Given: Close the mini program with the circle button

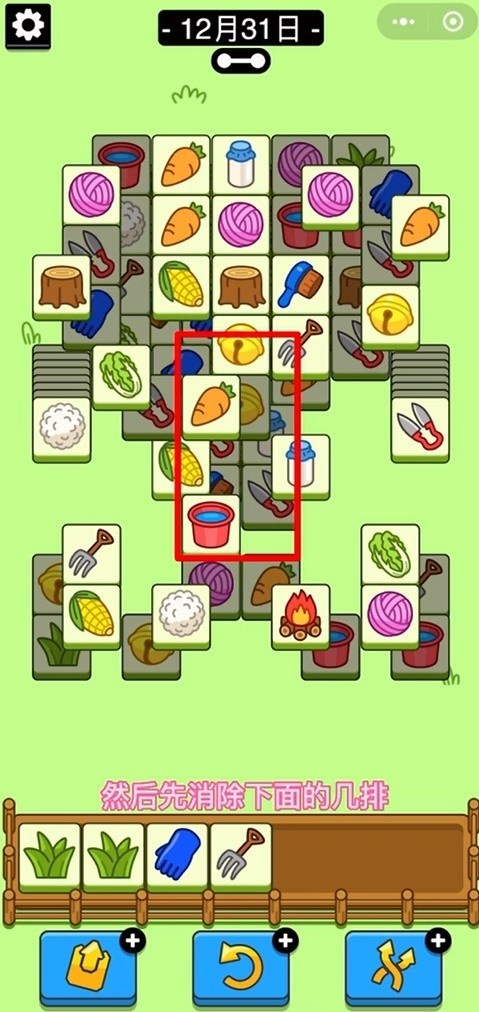Looking at the screenshot, I should coord(453,22).
